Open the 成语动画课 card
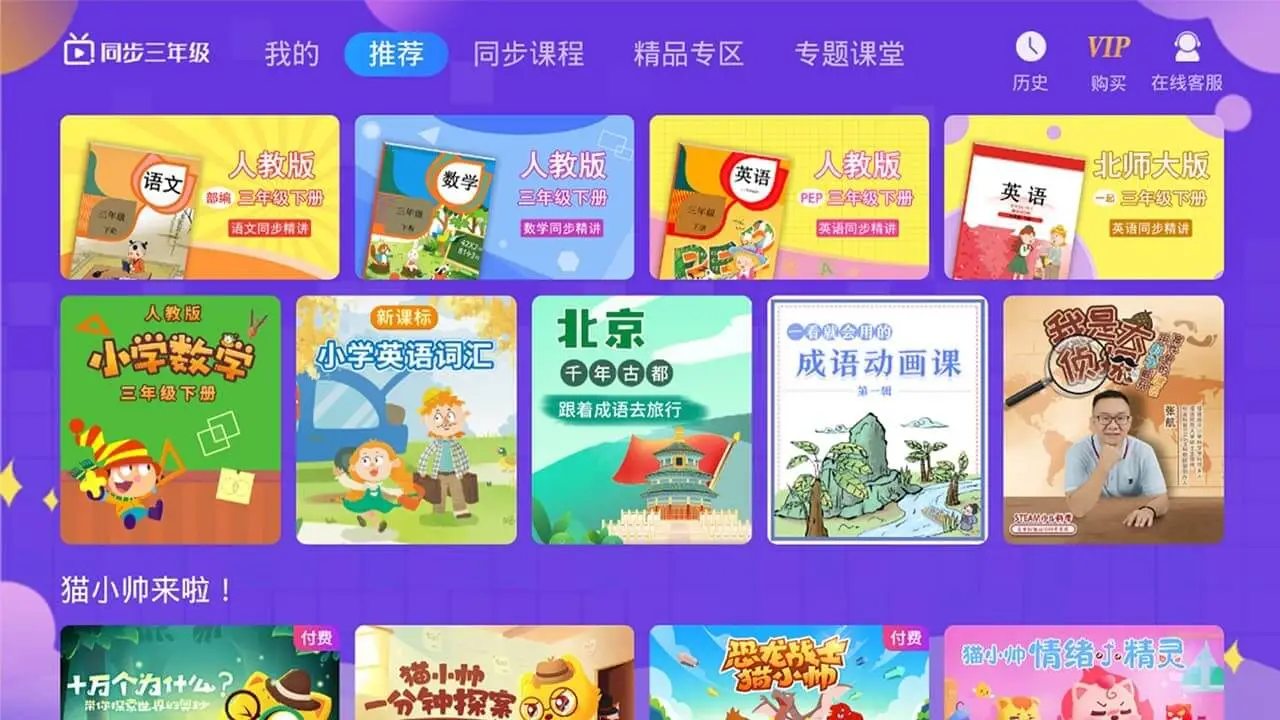 pos(878,420)
